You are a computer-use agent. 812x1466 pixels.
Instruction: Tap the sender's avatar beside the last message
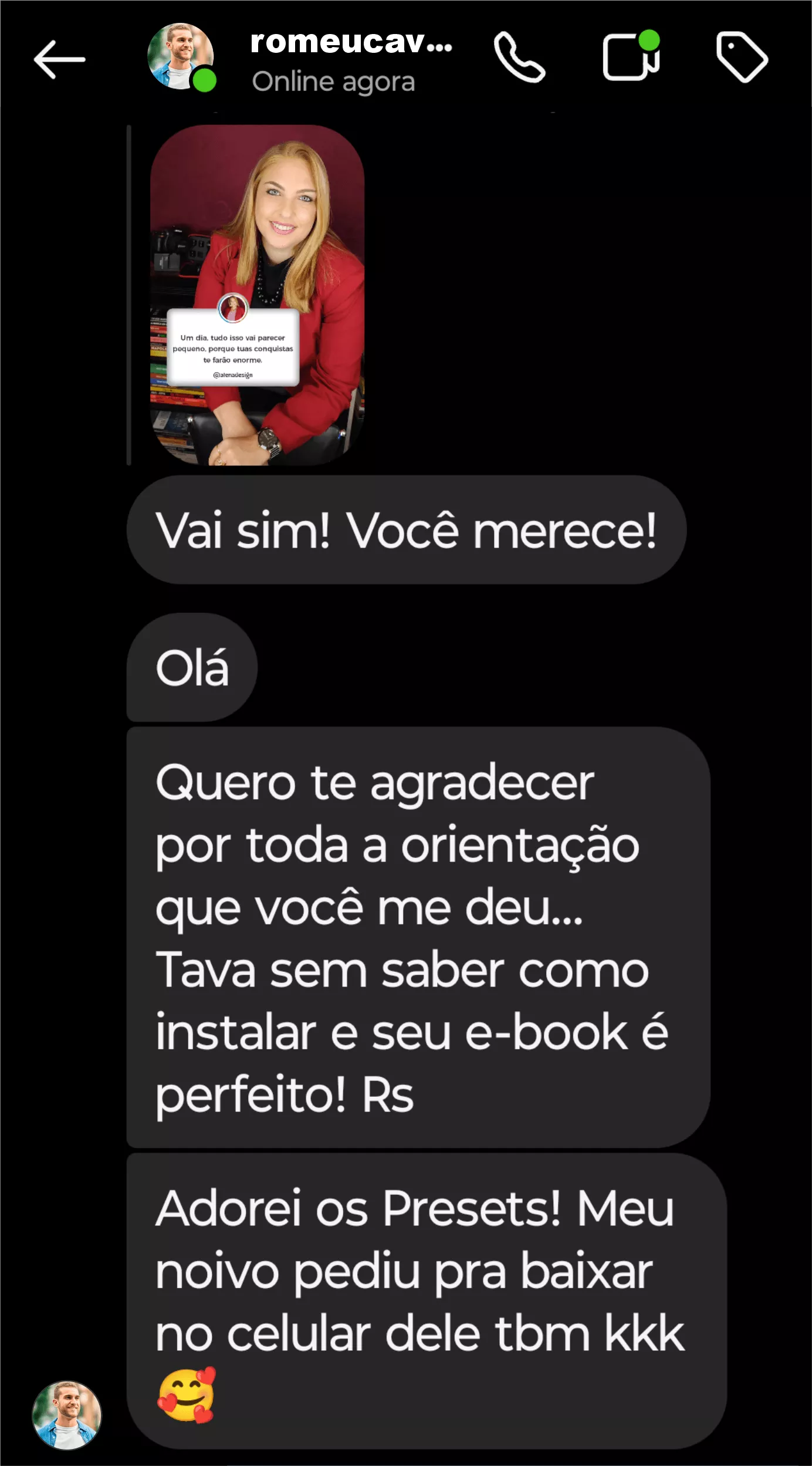pyautogui.click(x=67, y=1415)
